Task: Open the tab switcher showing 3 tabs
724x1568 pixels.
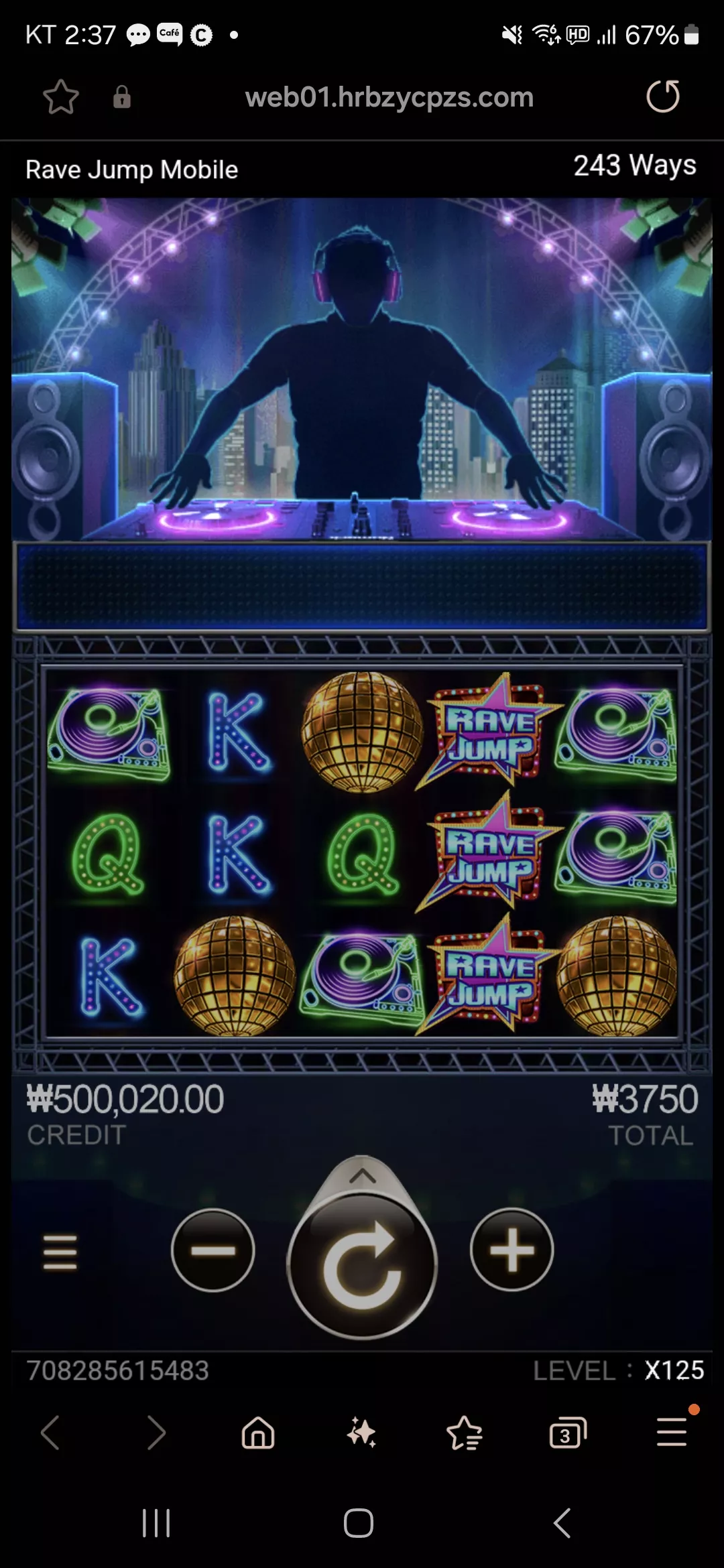Action: pyautogui.click(x=568, y=1433)
